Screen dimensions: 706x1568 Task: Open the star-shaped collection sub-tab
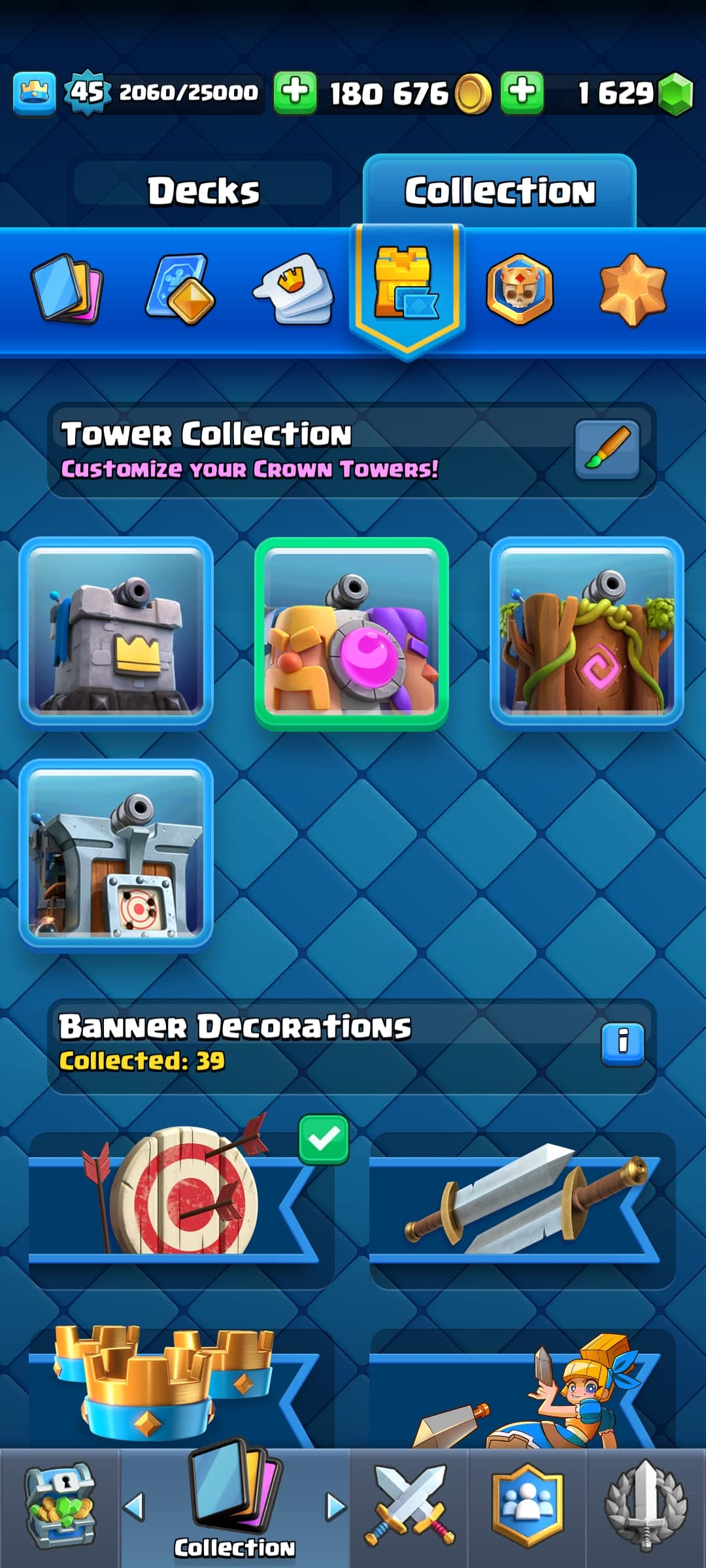(632, 289)
